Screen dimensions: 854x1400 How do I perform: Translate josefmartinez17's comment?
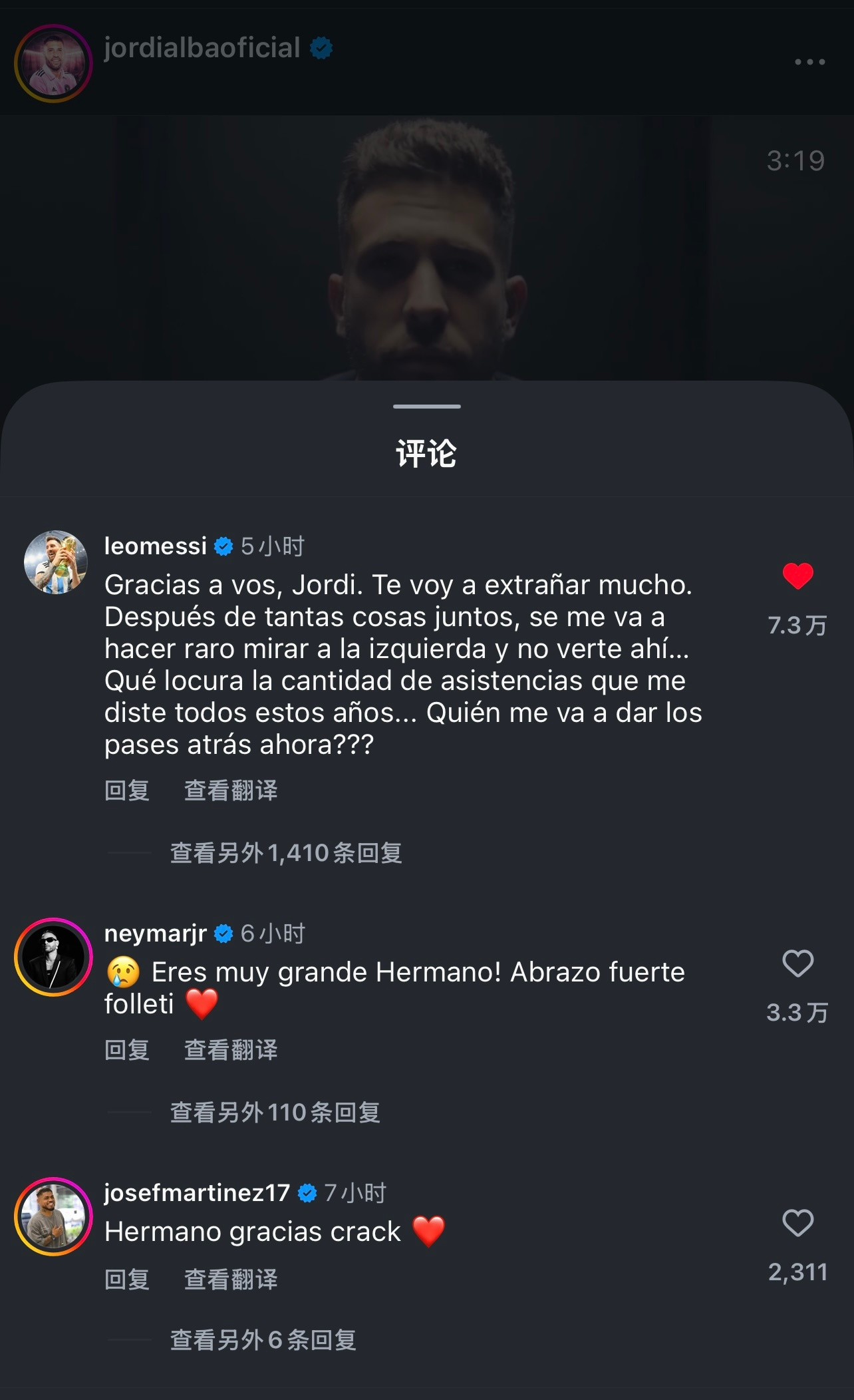pos(230,1279)
